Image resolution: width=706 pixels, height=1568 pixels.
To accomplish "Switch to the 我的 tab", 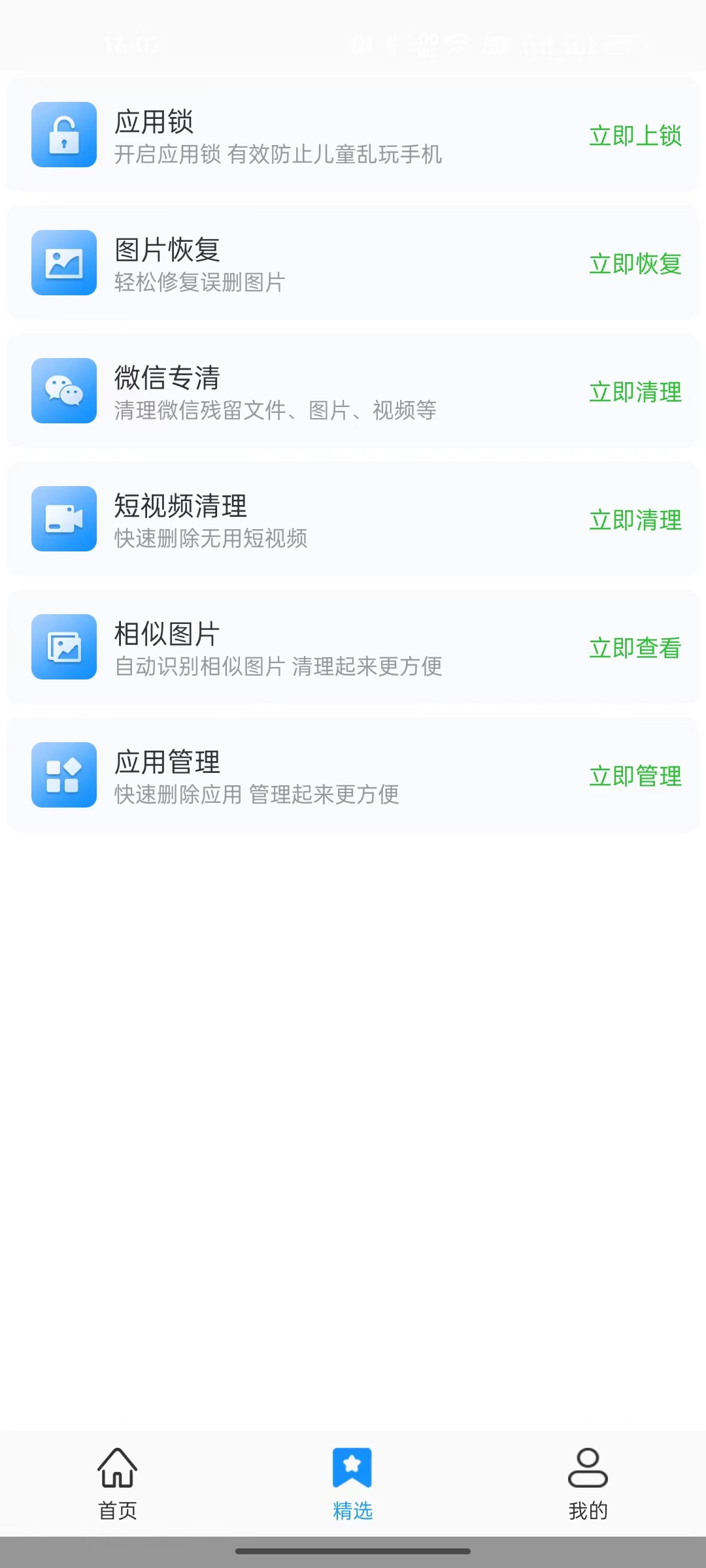I will point(588,1496).
